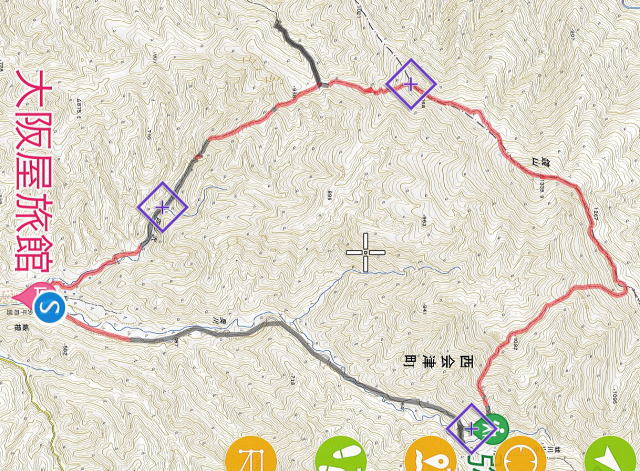Select the blue S start marker
This screenshot has width=640, height=471.
(x=52, y=307)
